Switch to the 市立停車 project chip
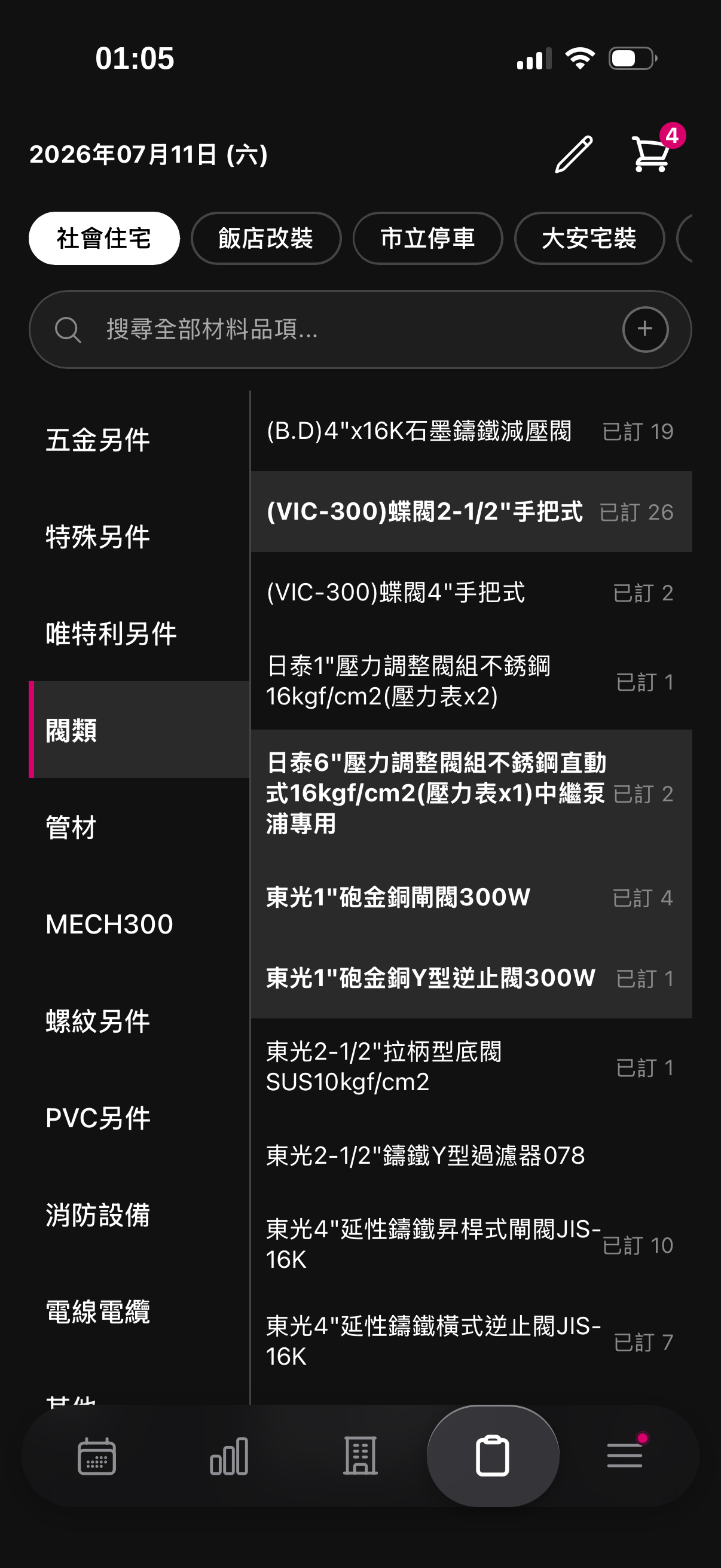Image resolution: width=721 pixels, height=1568 pixels. (427, 238)
